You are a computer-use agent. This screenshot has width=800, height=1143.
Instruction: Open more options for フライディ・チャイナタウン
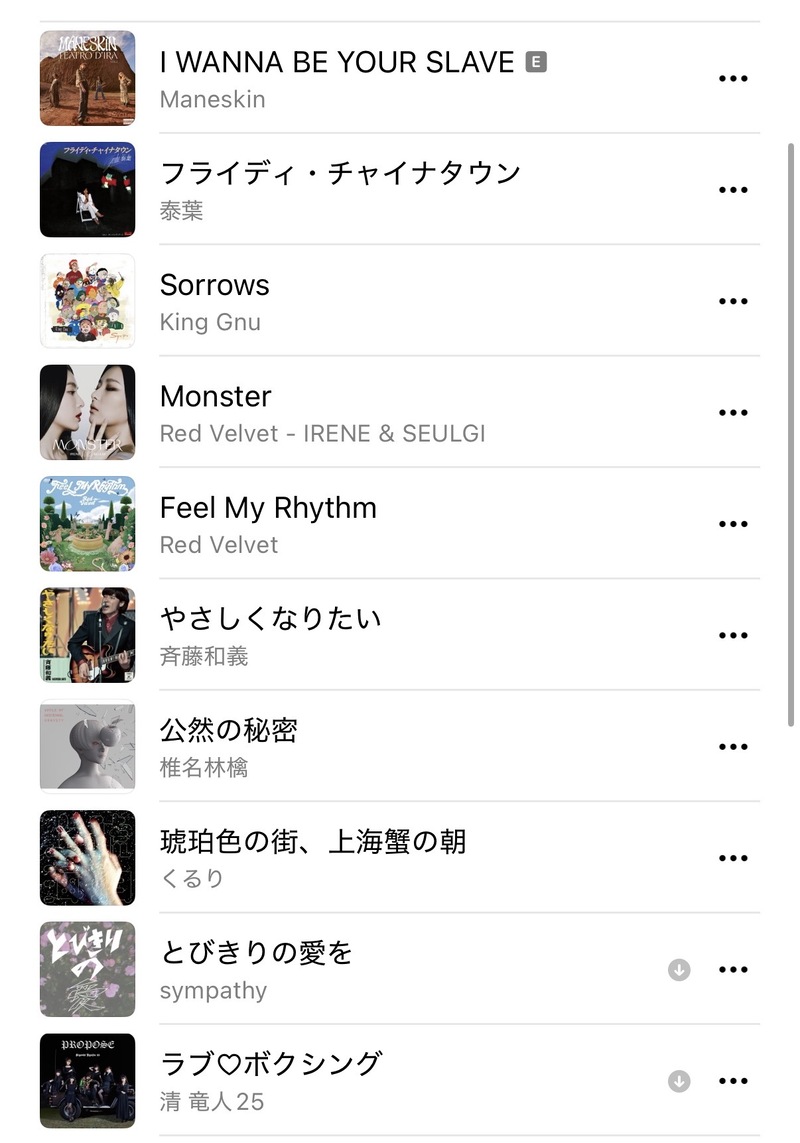coord(733,190)
